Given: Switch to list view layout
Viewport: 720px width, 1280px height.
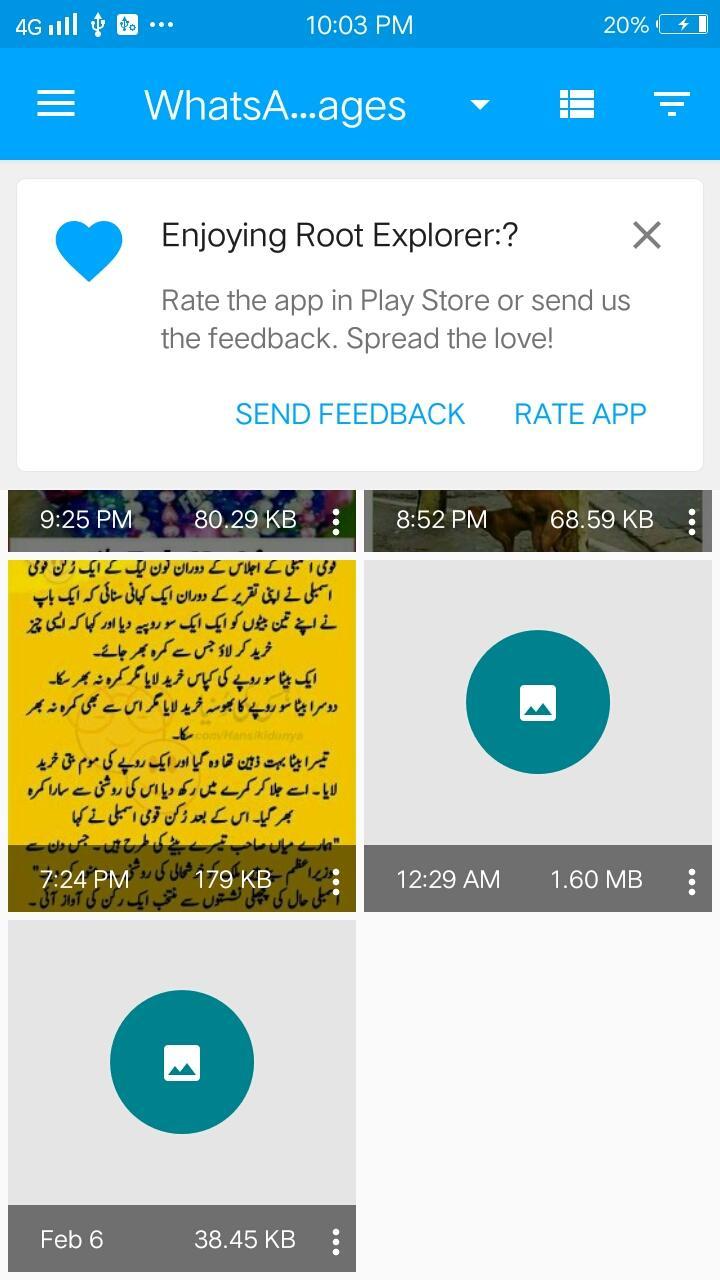Looking at the screenshot, I should tap(577, 104).
